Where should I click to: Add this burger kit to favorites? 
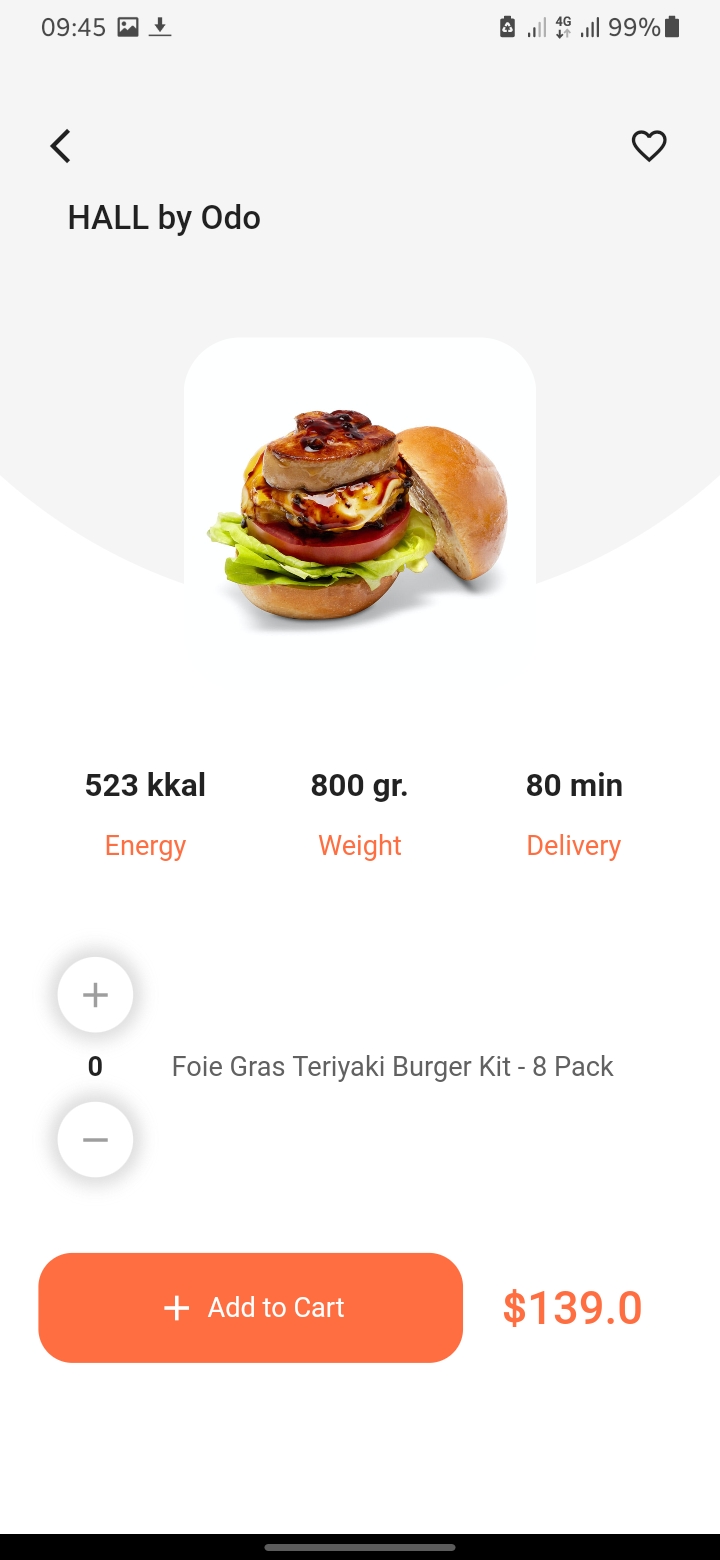(x=649, y=146)
